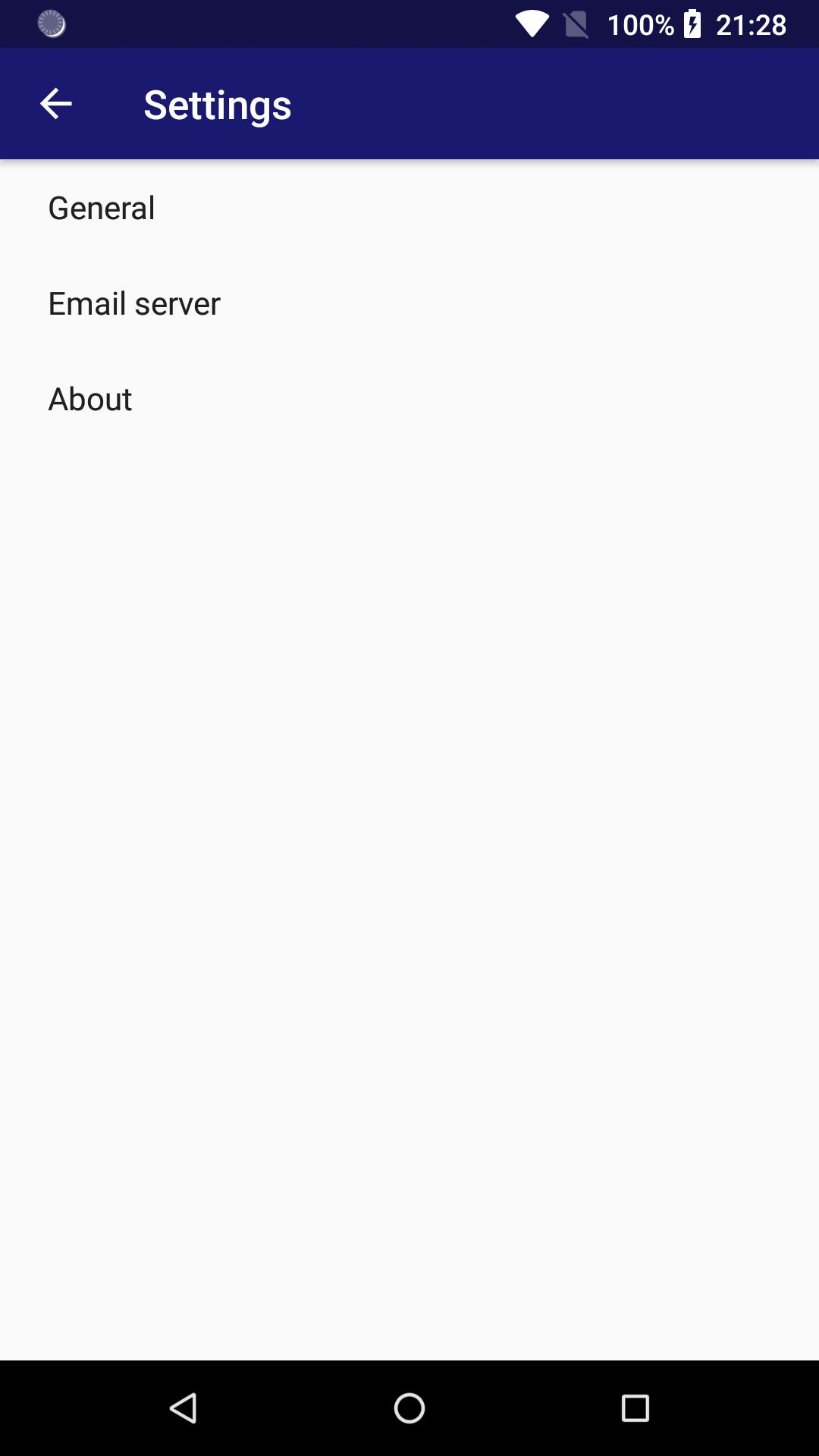Open the About section

(90, 399)
